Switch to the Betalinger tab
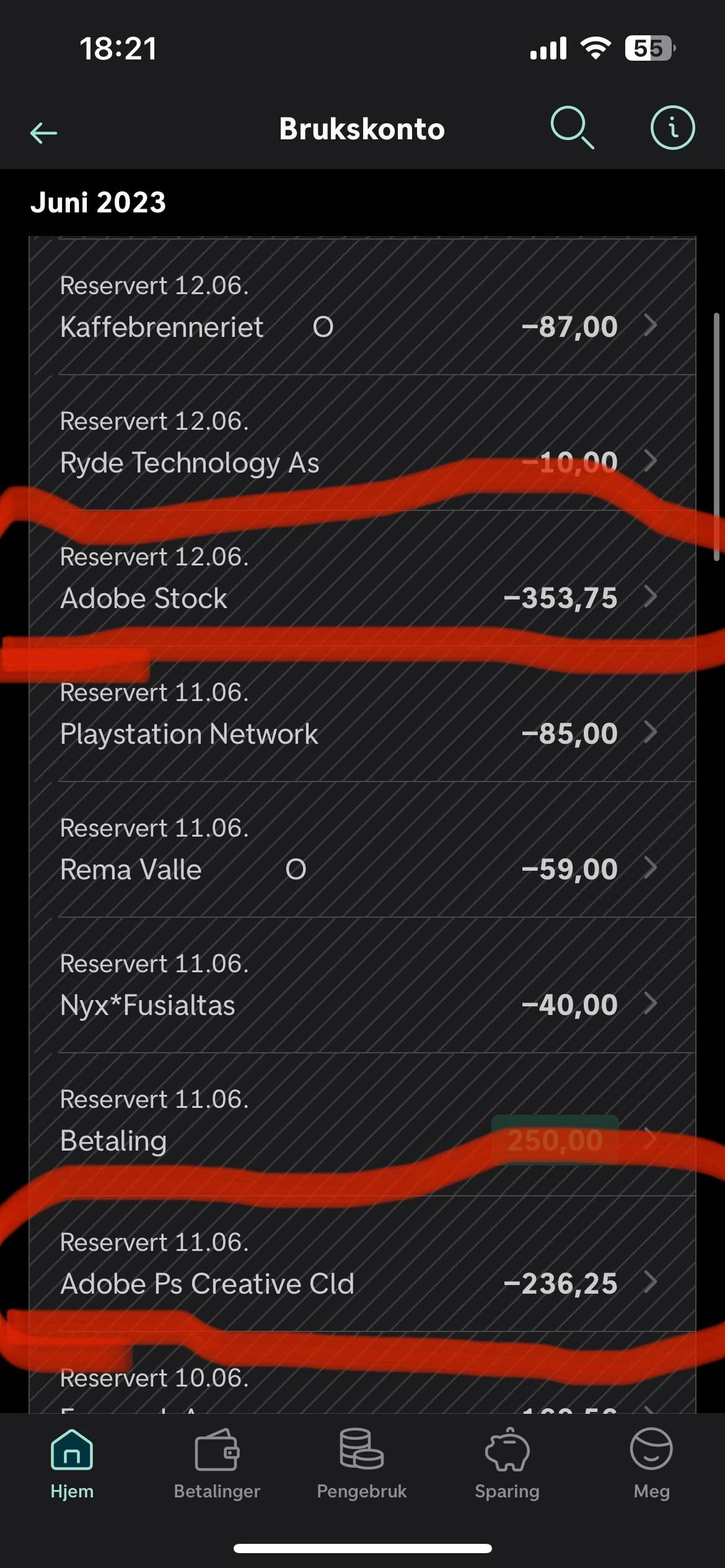 pyautogui.click(x=217, y=1464)
